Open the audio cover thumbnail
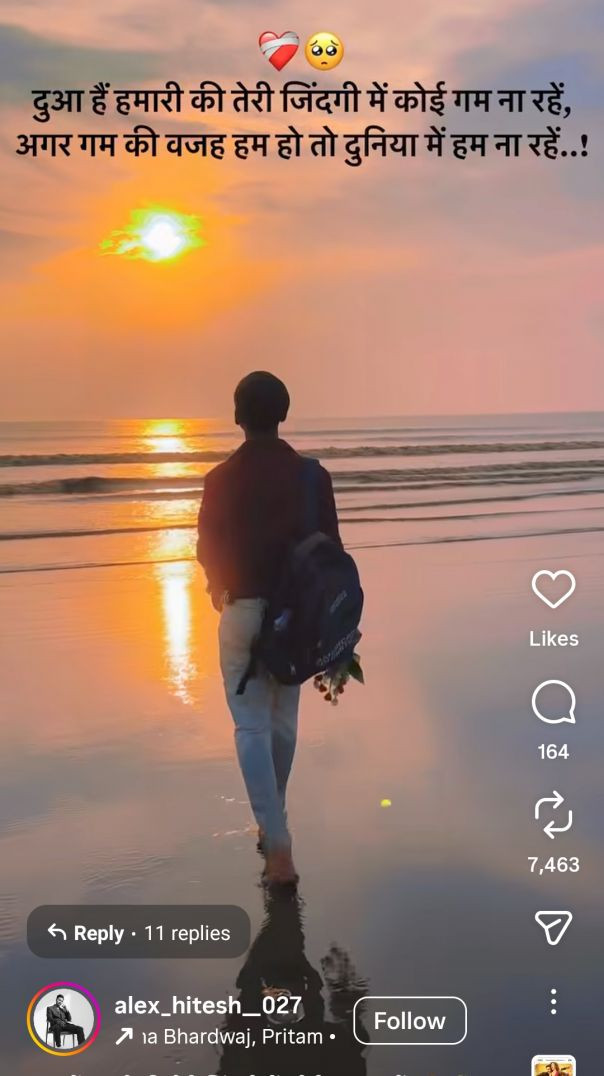This screenshot has width=604, height=1076. pyautogui.click(x=553, y=1066)
